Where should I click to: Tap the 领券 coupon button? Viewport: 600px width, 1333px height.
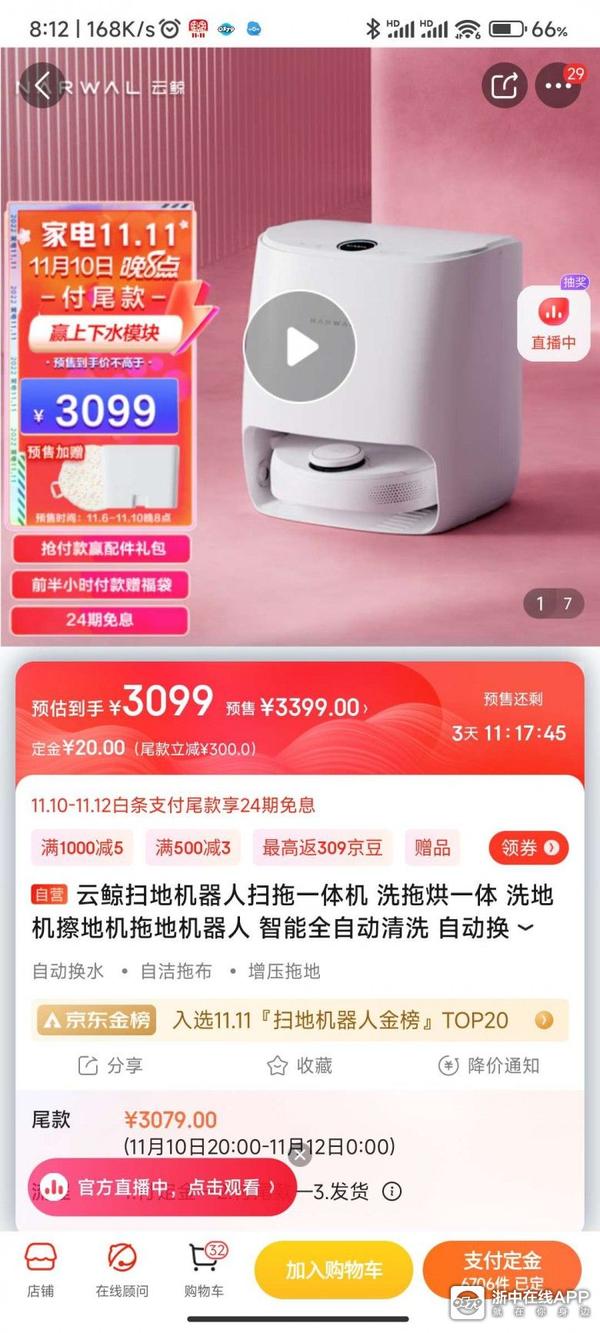(x=528, y=848)
